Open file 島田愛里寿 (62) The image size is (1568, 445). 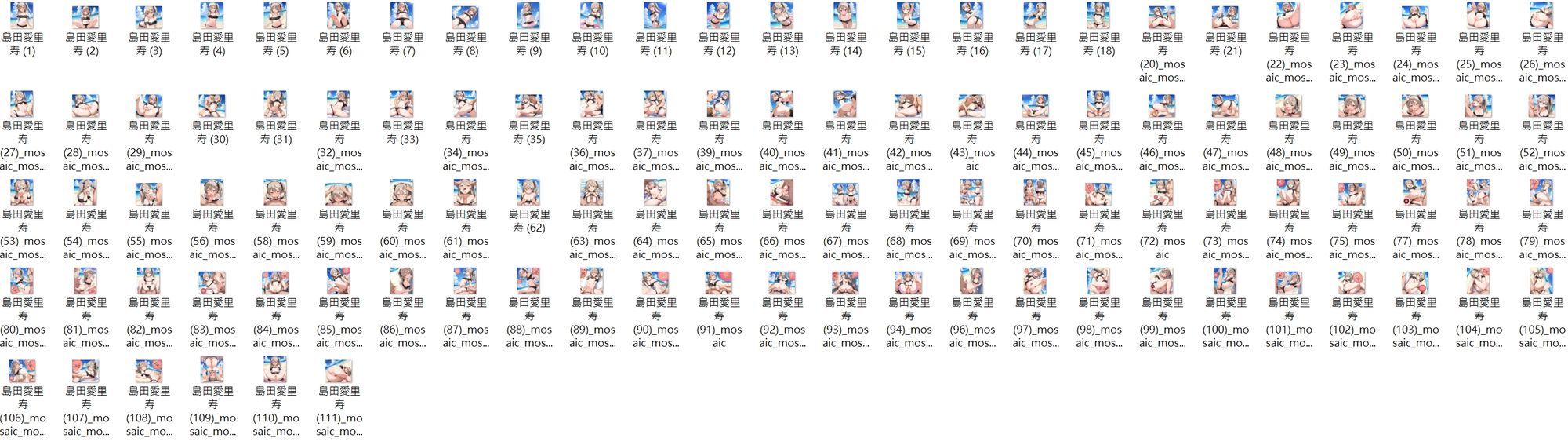529,193
